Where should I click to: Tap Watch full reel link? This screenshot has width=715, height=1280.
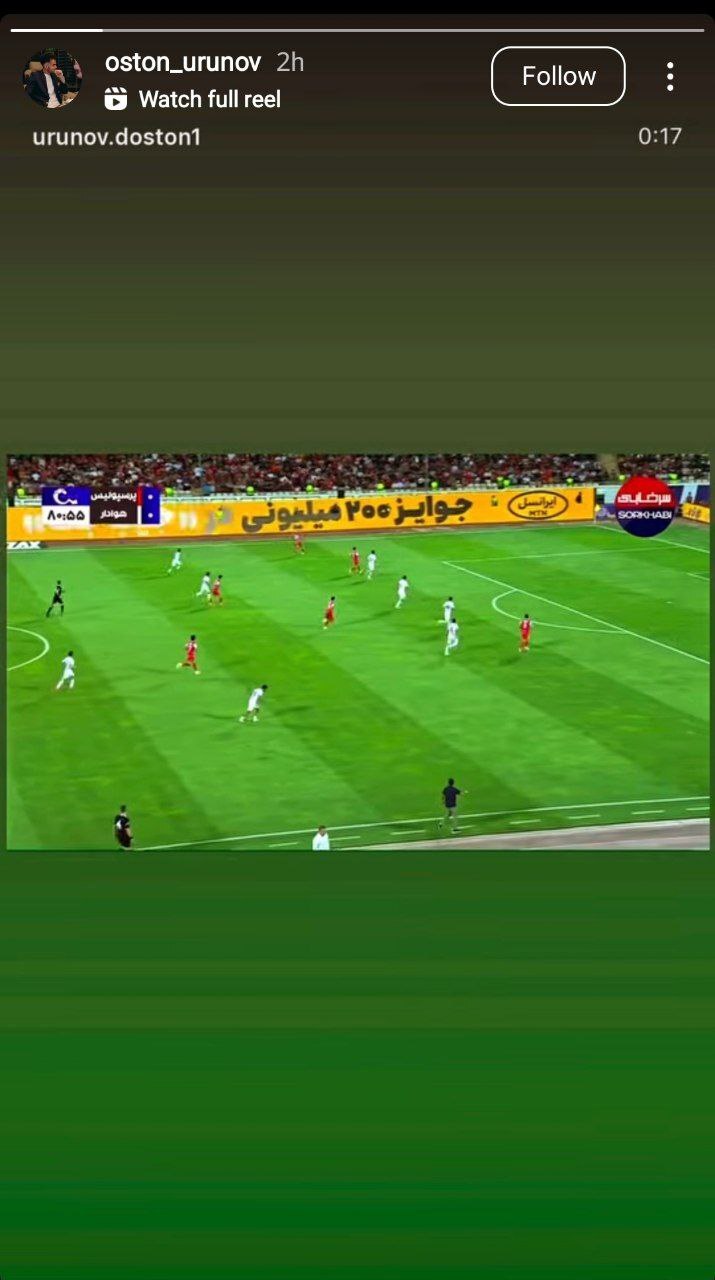point(194,99)
